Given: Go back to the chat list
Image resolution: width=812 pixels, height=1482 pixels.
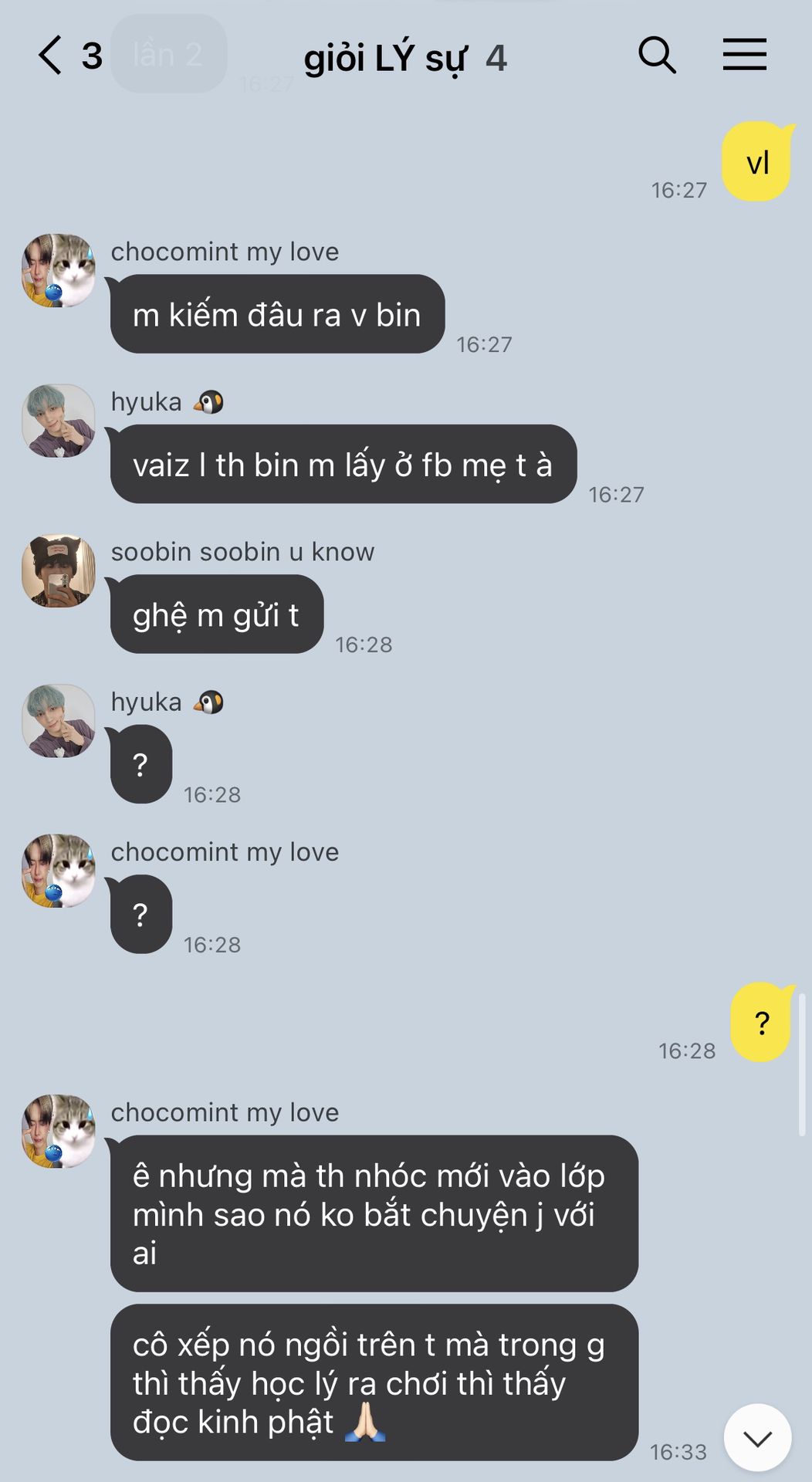Looking at the screenshot, I should 51,56.
